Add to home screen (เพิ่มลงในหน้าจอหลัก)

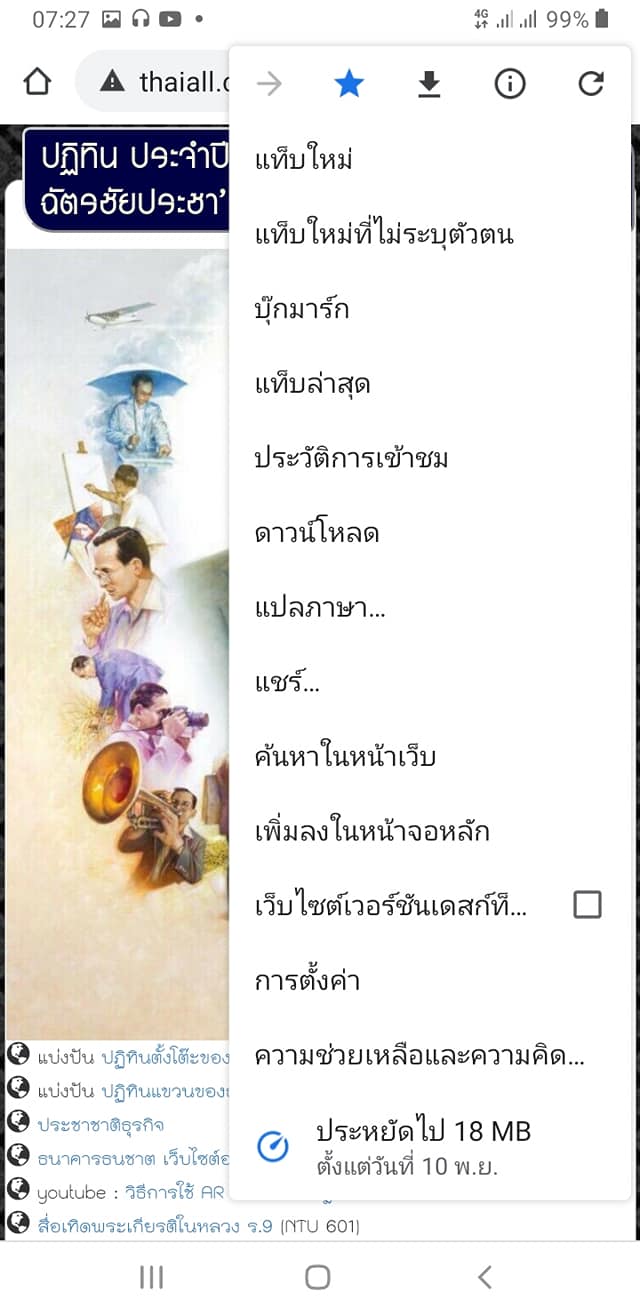(372, 831)
